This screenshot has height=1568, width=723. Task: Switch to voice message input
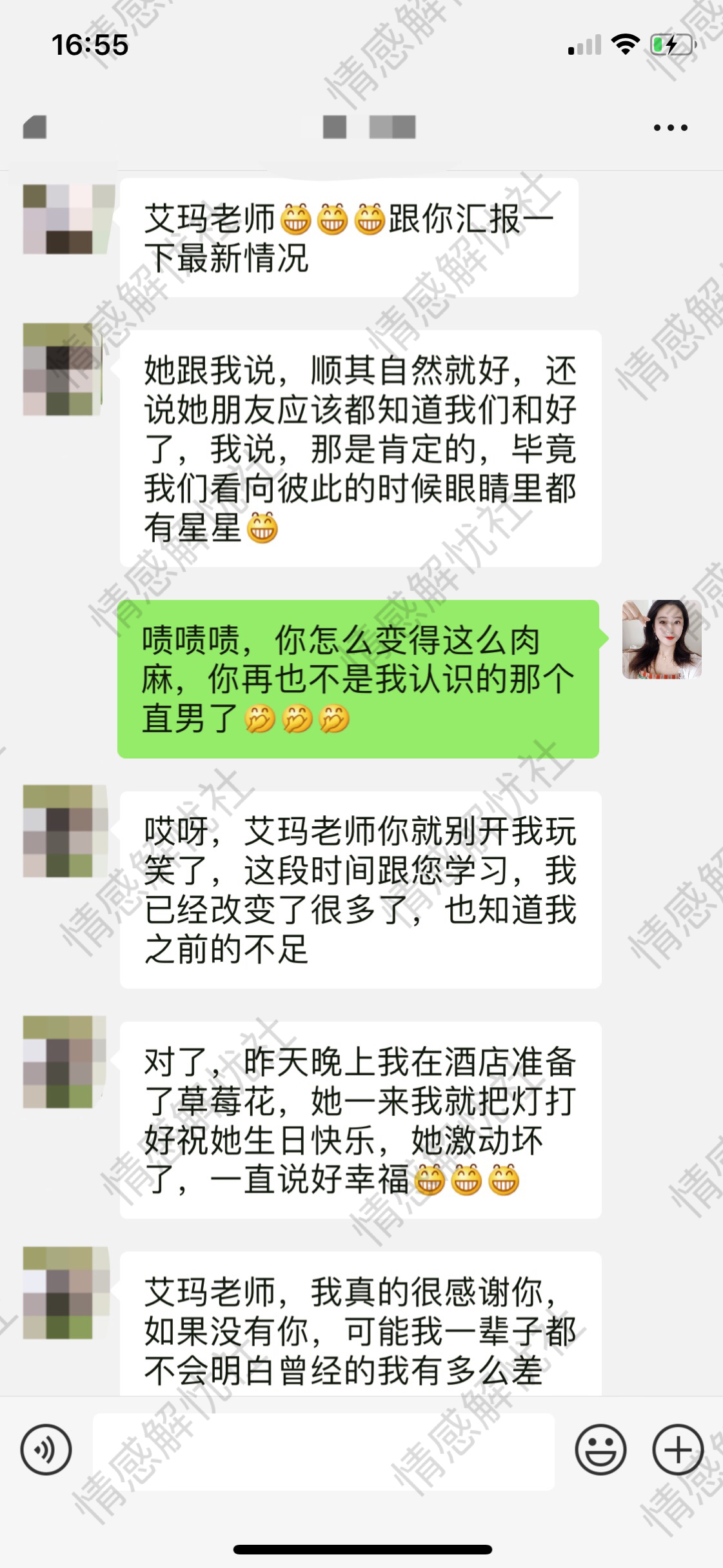[x=46, y=1451]
